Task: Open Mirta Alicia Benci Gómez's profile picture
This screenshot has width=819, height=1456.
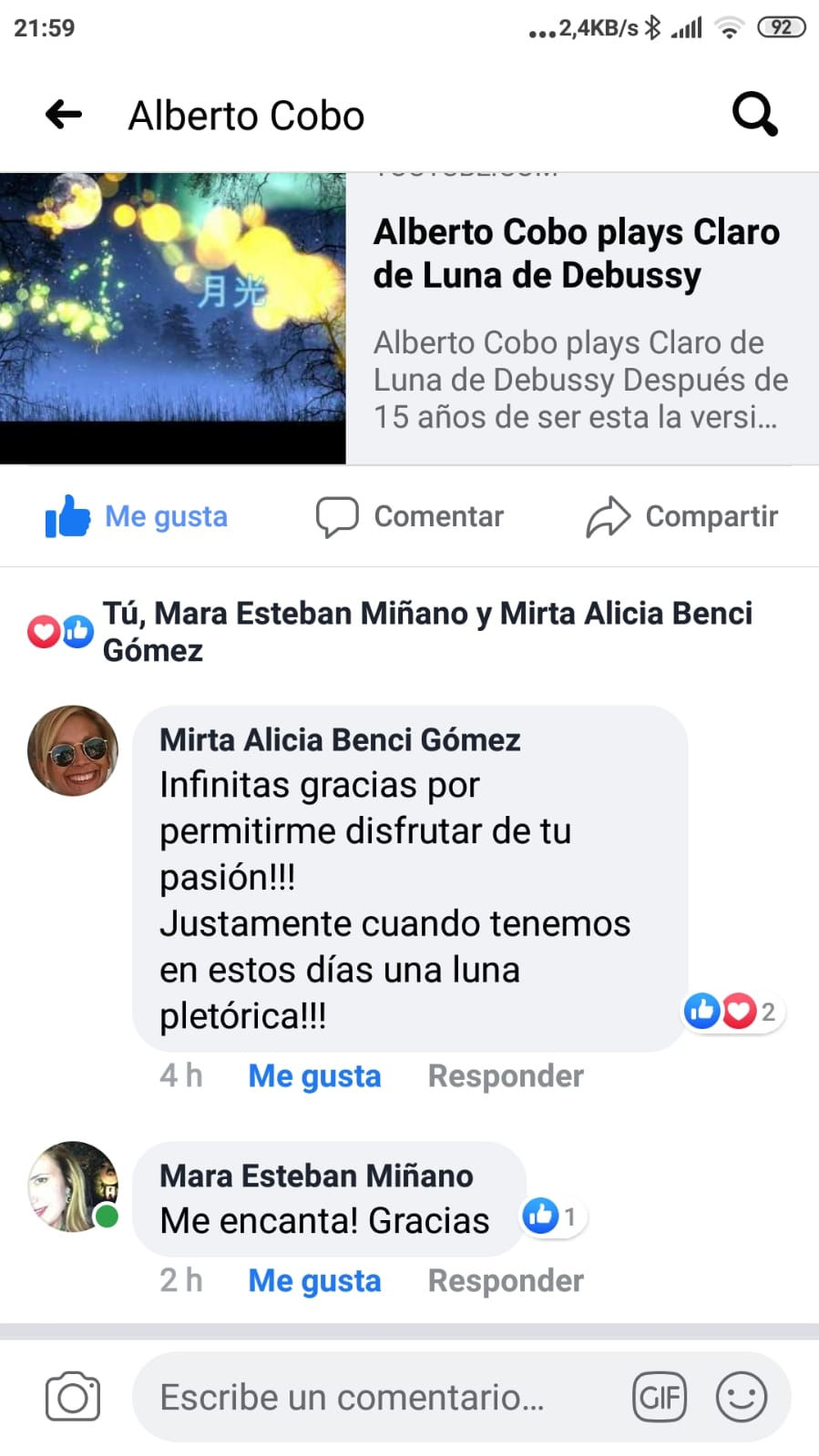Action: click(73, 751)
